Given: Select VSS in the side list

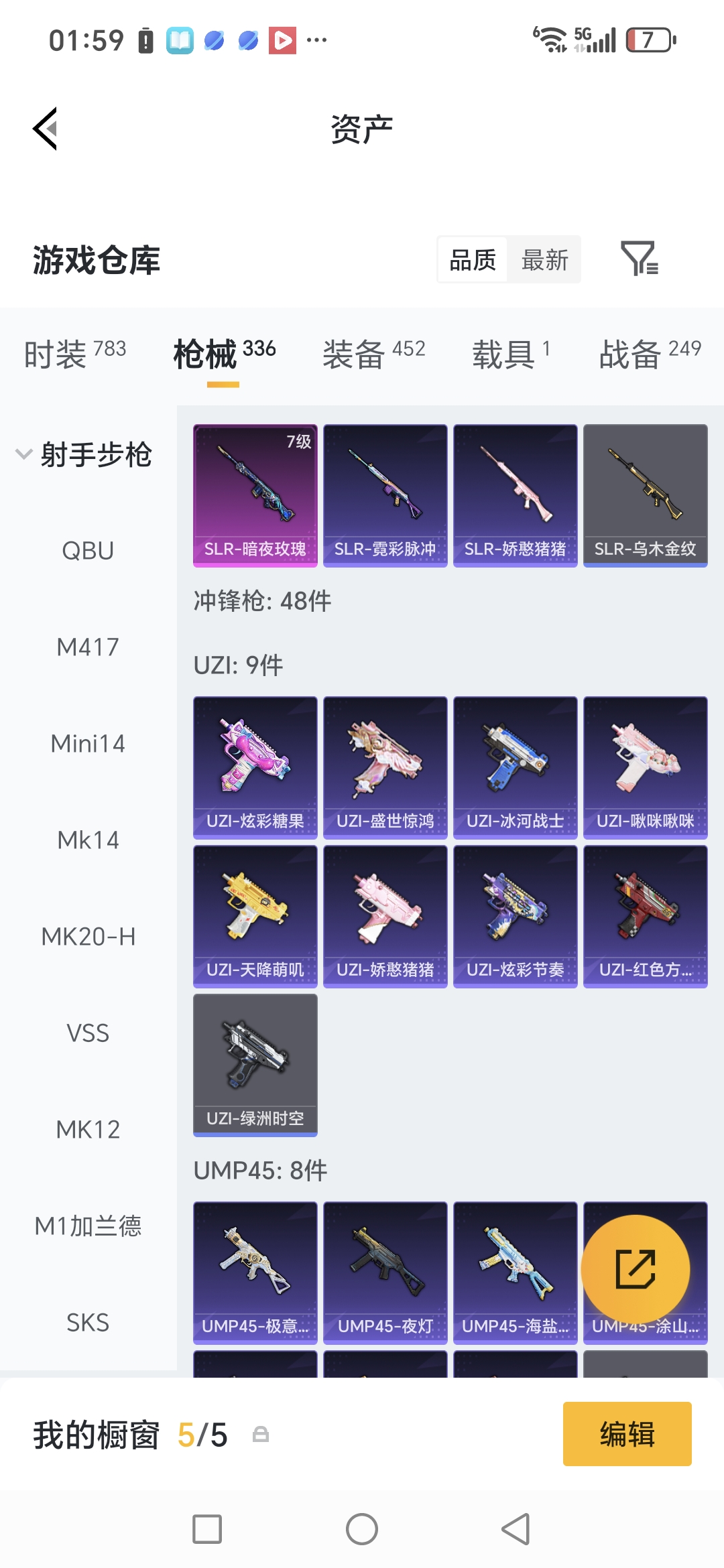Looking at the screenshot, I should (88, 1033).
